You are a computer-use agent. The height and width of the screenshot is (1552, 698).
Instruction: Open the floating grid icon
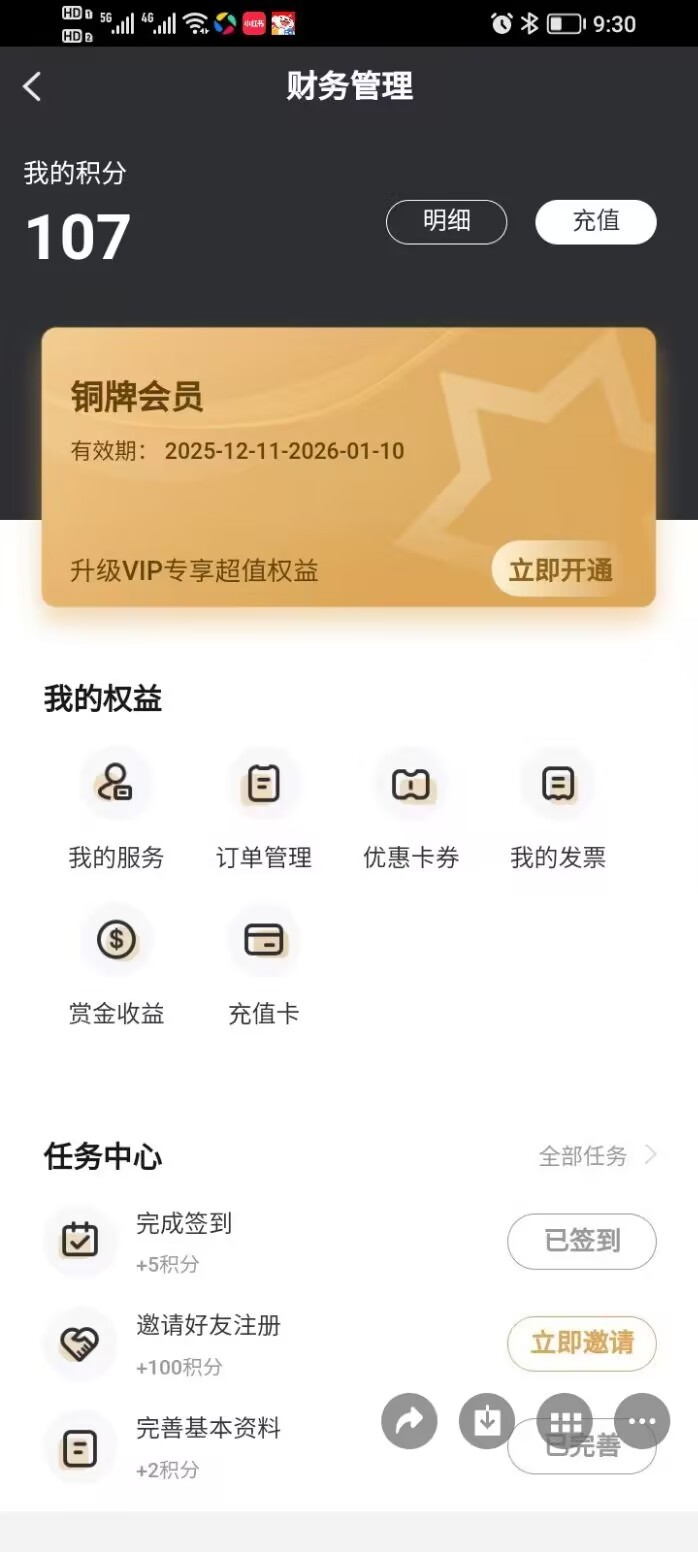(x=565, y=1421)
